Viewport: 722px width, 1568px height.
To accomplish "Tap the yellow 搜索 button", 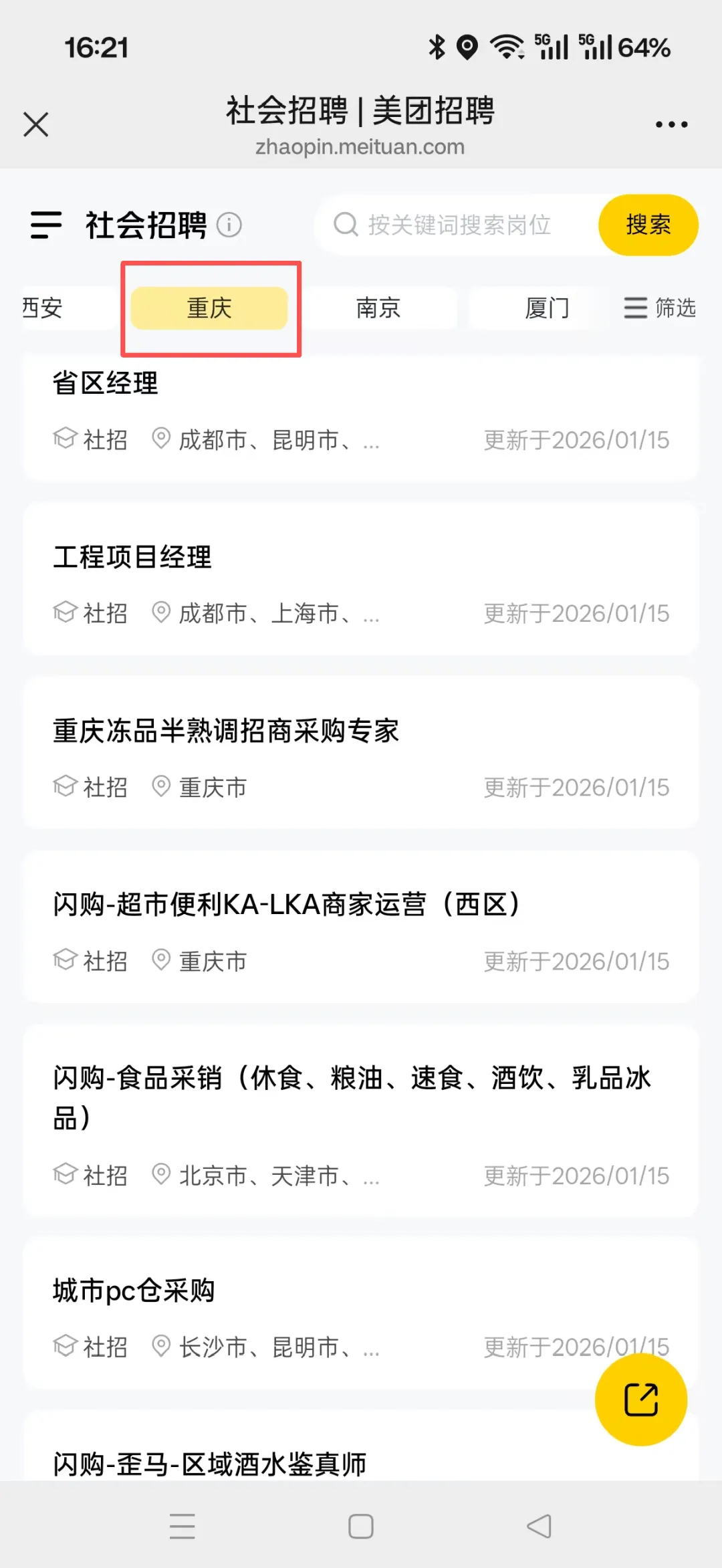I will [x=648, y=225].
